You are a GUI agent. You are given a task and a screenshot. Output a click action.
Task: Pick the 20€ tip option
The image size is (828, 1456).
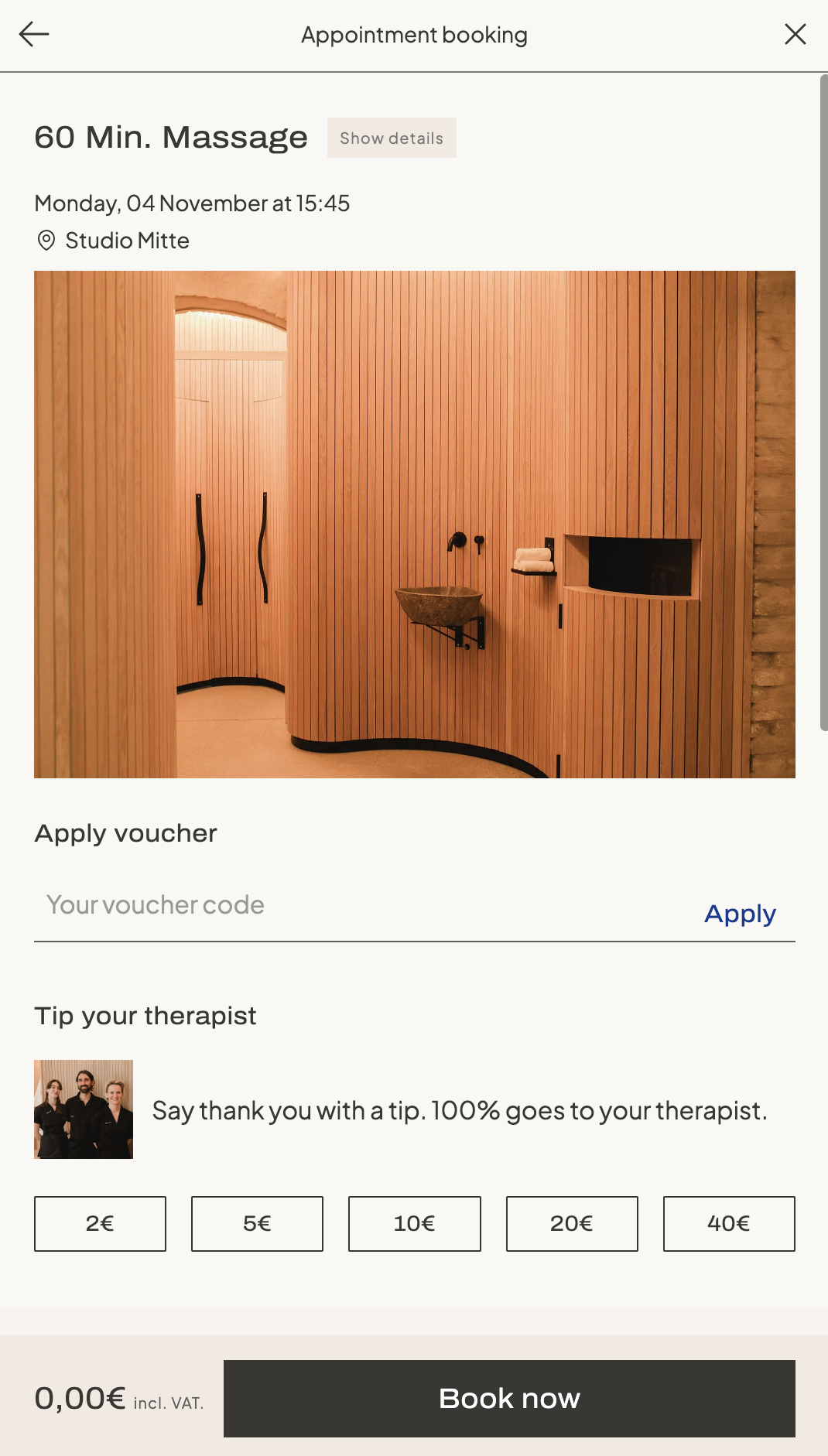(x=572, y=1223)
